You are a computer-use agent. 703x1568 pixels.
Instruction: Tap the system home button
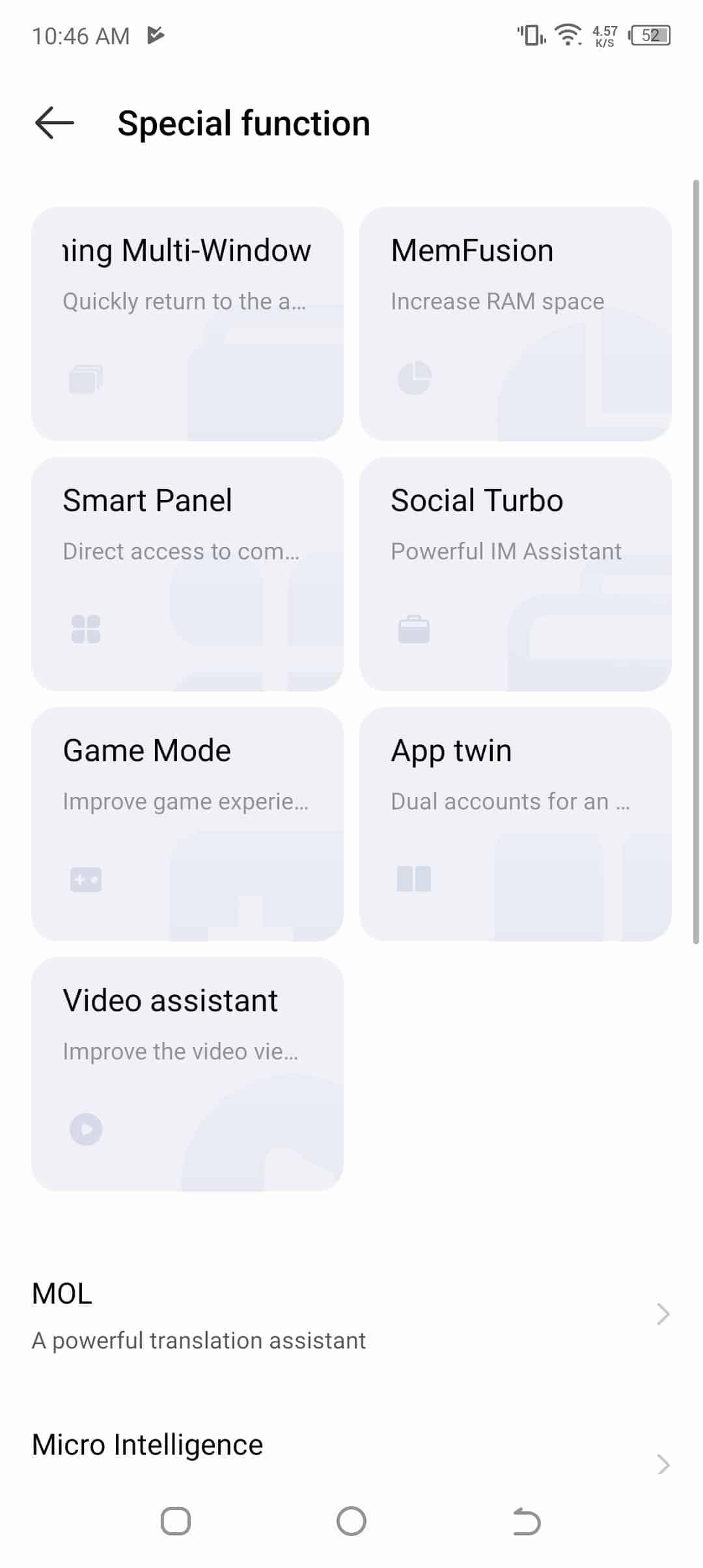pyautogui.click(x=351, y=1522)
